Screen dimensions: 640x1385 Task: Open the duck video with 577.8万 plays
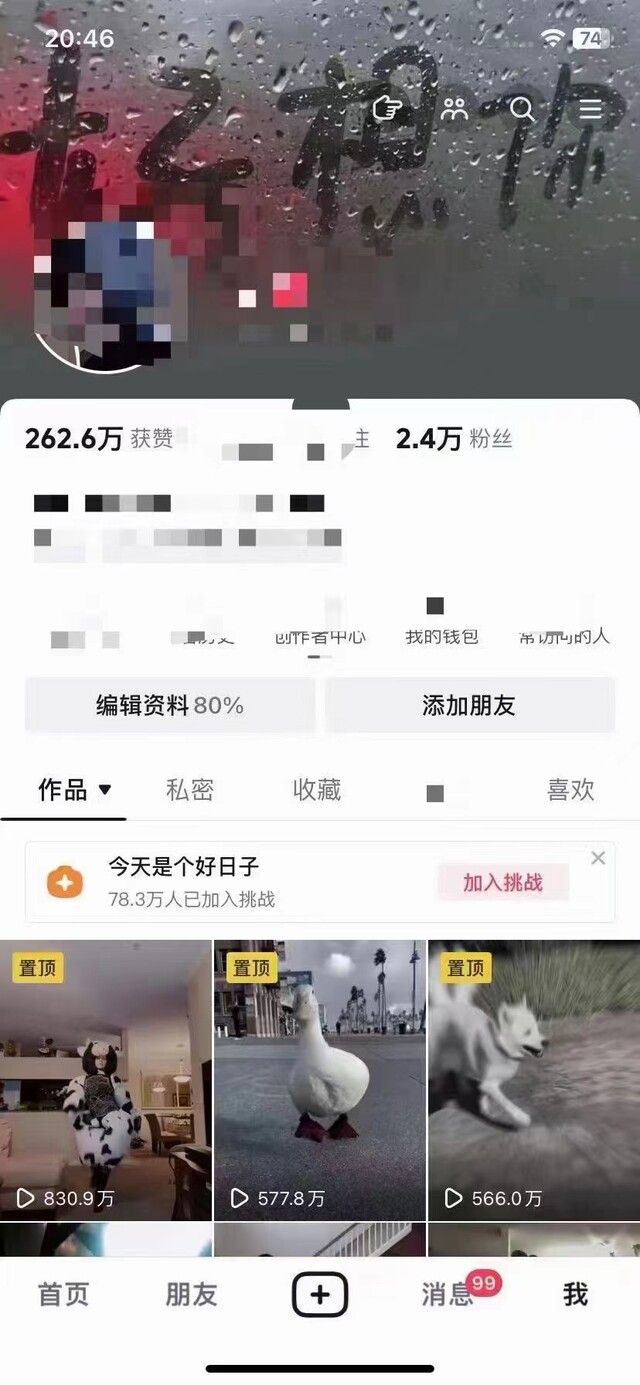tap(320, 1080)
